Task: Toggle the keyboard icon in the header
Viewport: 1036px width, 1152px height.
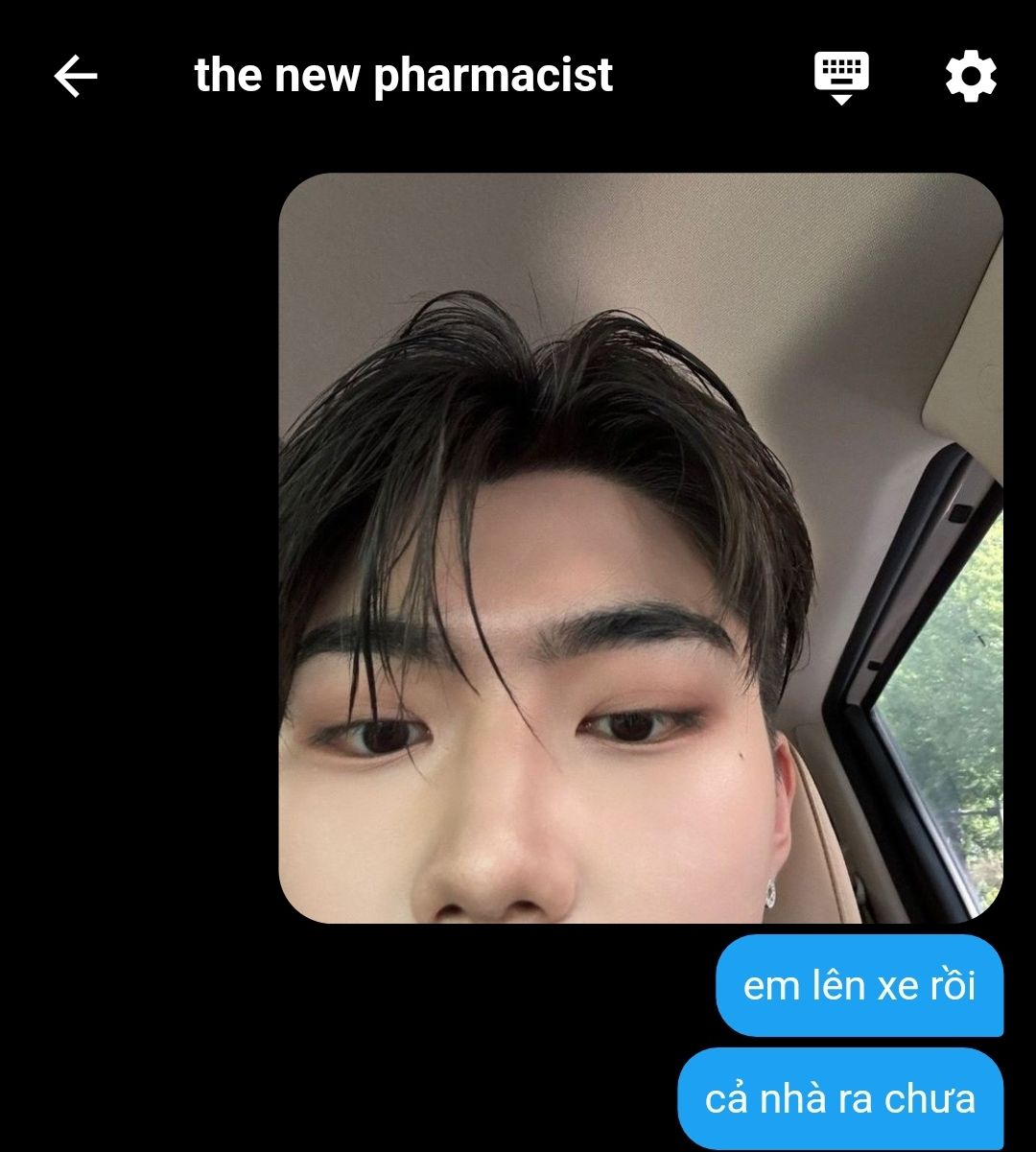Action: (841, 77)
